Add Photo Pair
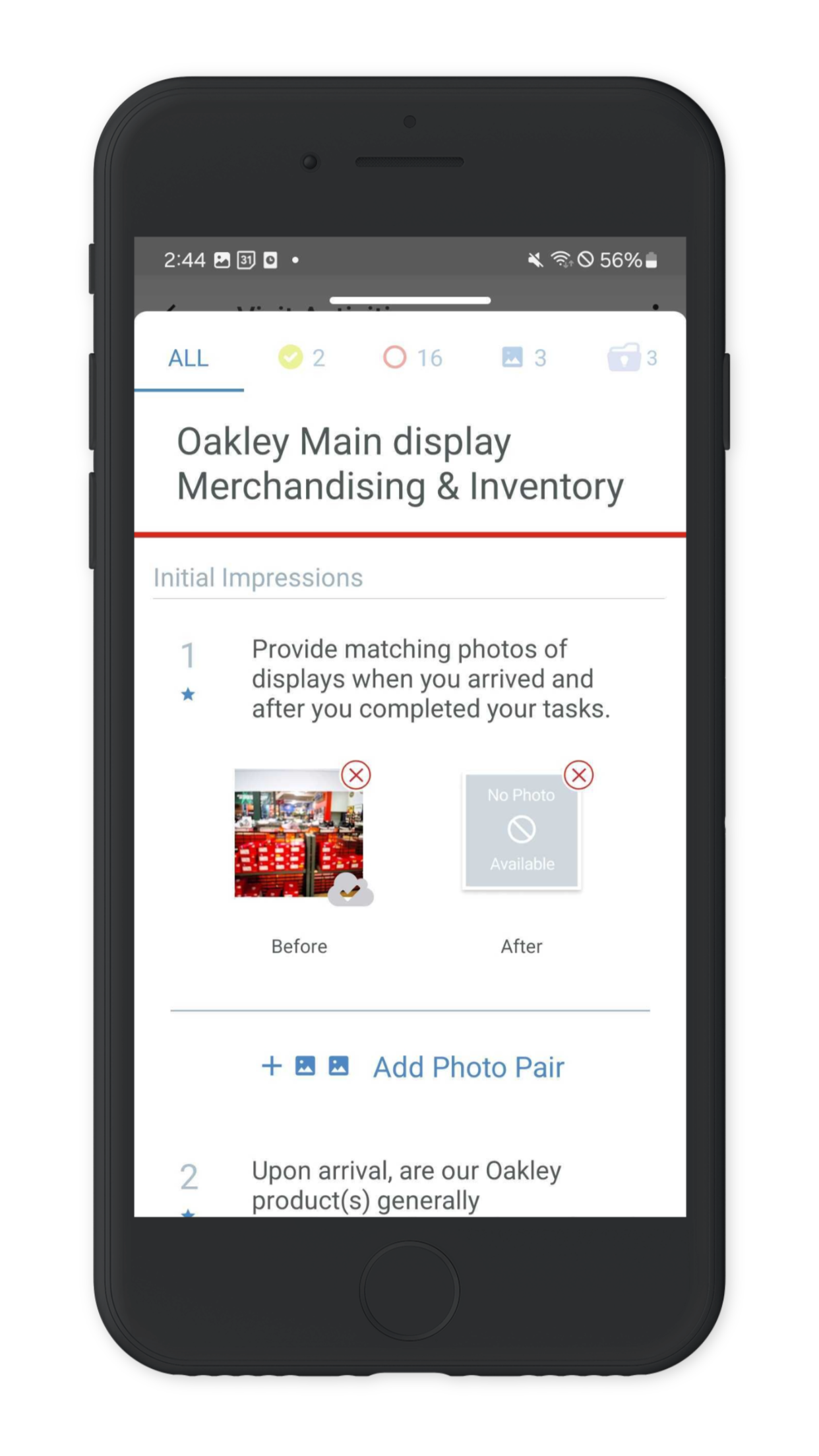The height and width of the screenshot is (1456, 819). coord(413,1067)
